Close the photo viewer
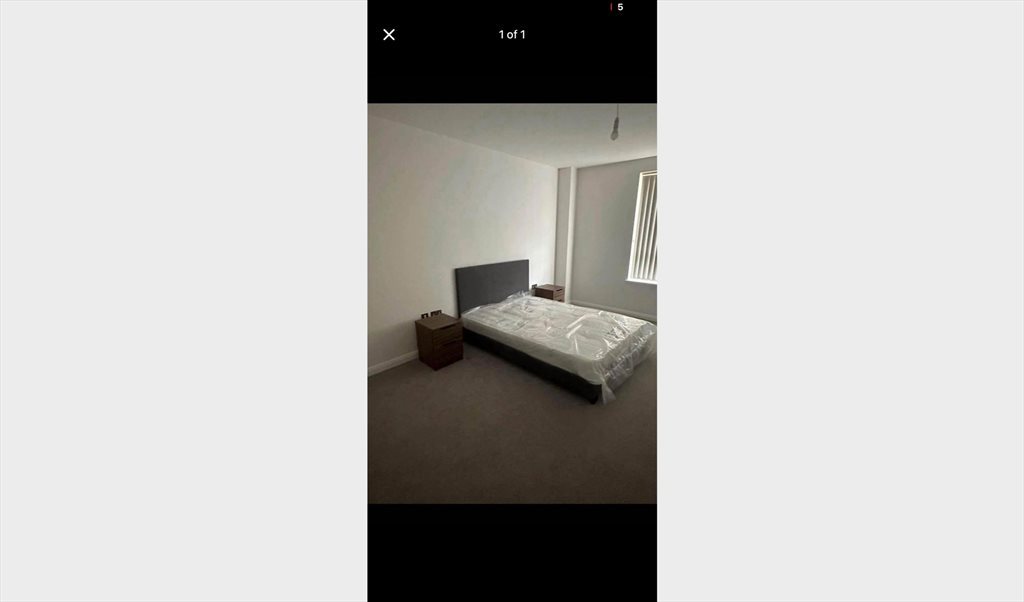 click(389, 35)
